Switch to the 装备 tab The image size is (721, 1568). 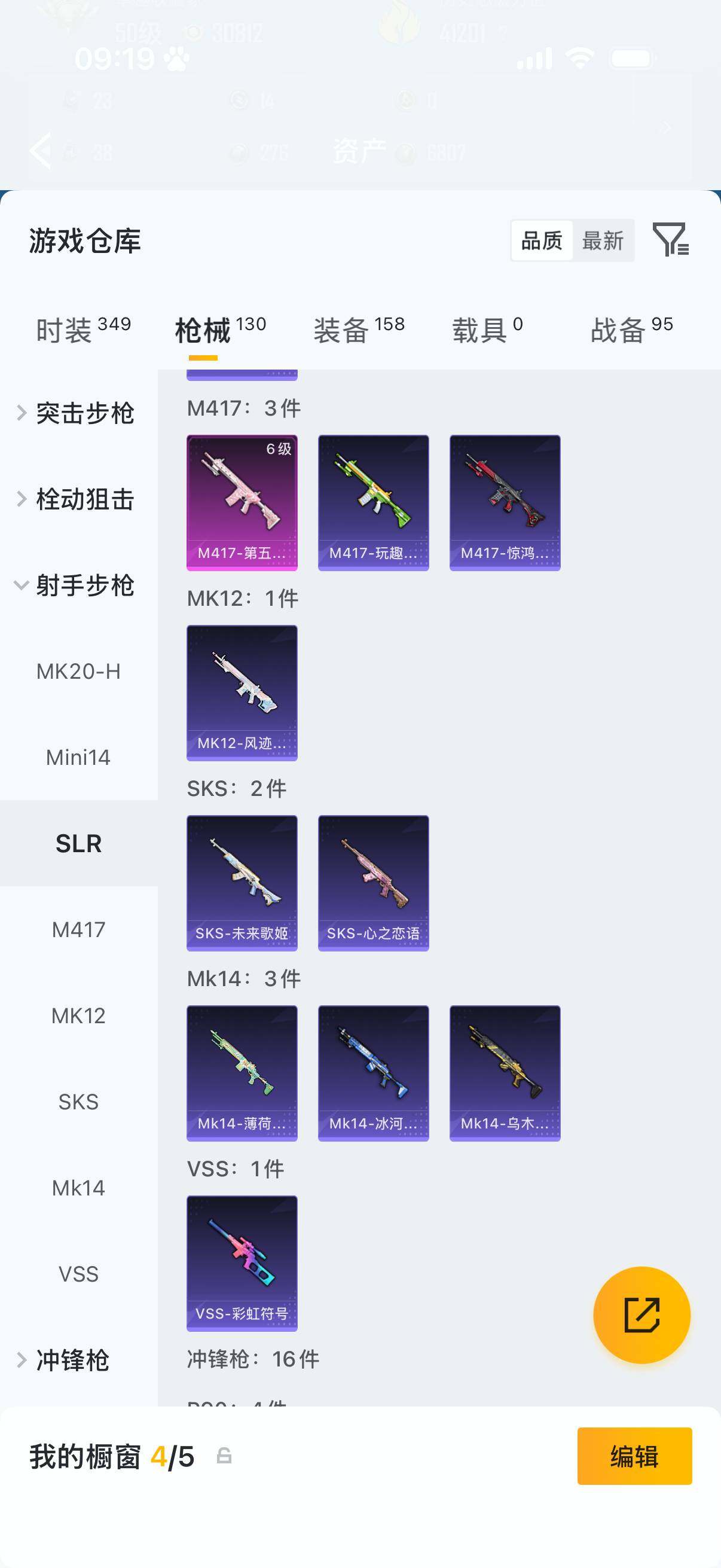pos(359,330)
